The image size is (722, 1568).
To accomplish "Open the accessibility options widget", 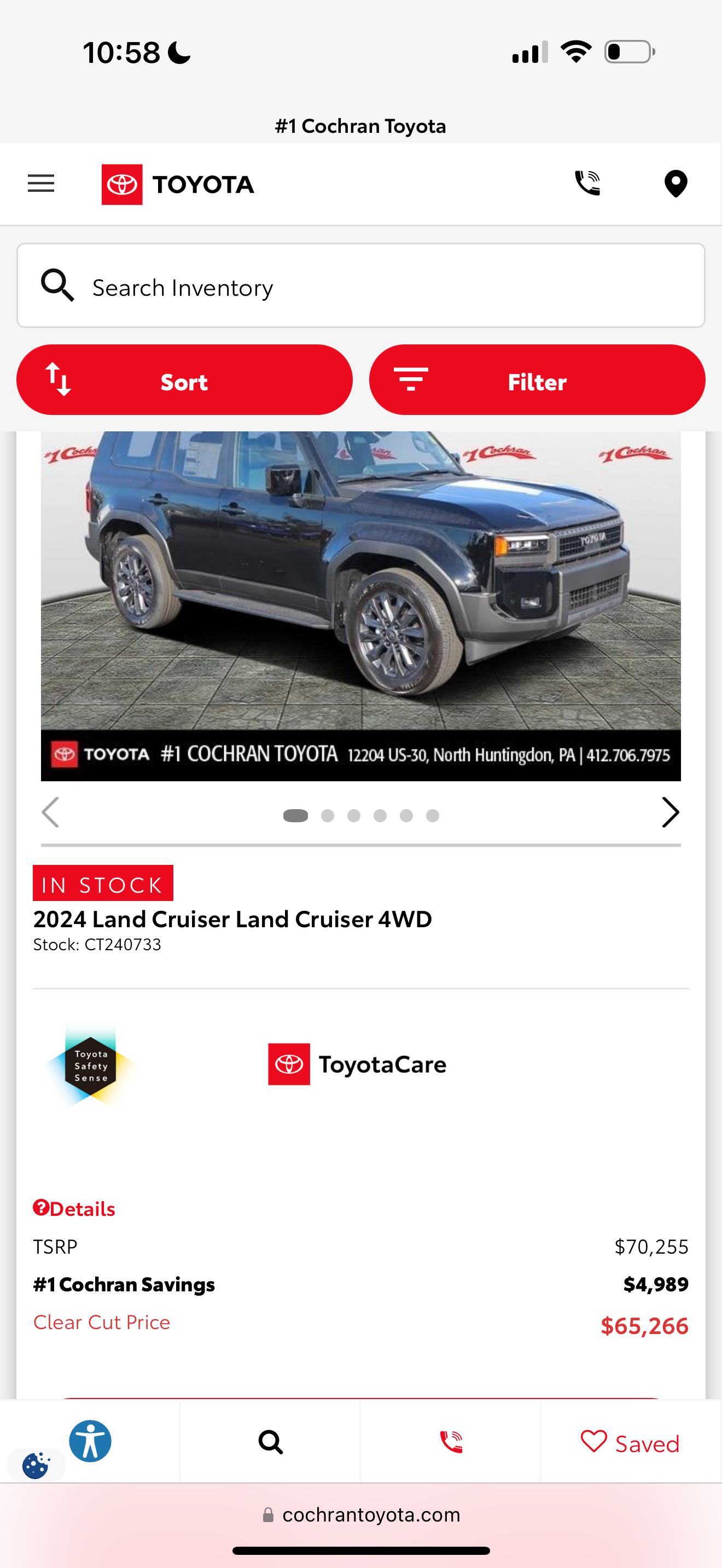I will (x=90, y=1441).
